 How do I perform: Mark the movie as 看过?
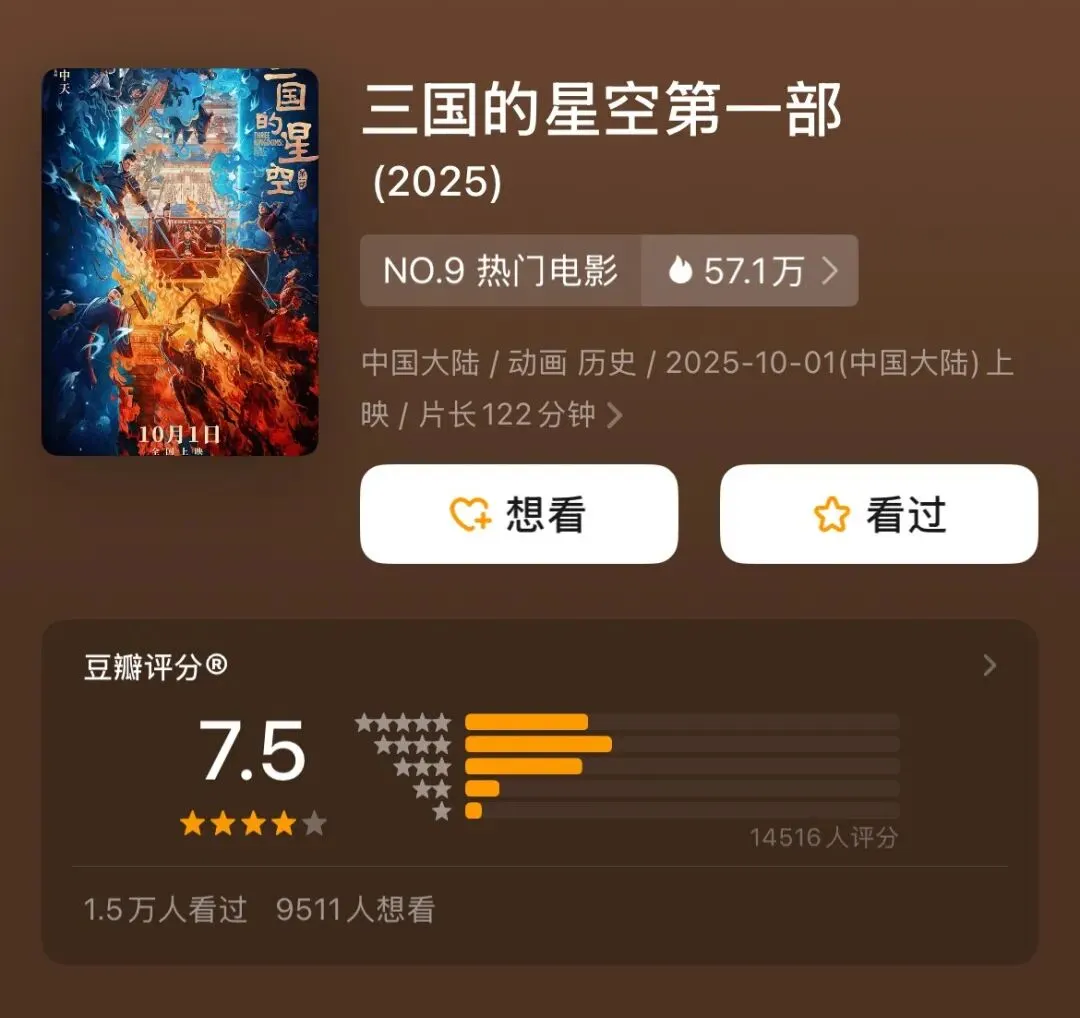pos(879,514)
